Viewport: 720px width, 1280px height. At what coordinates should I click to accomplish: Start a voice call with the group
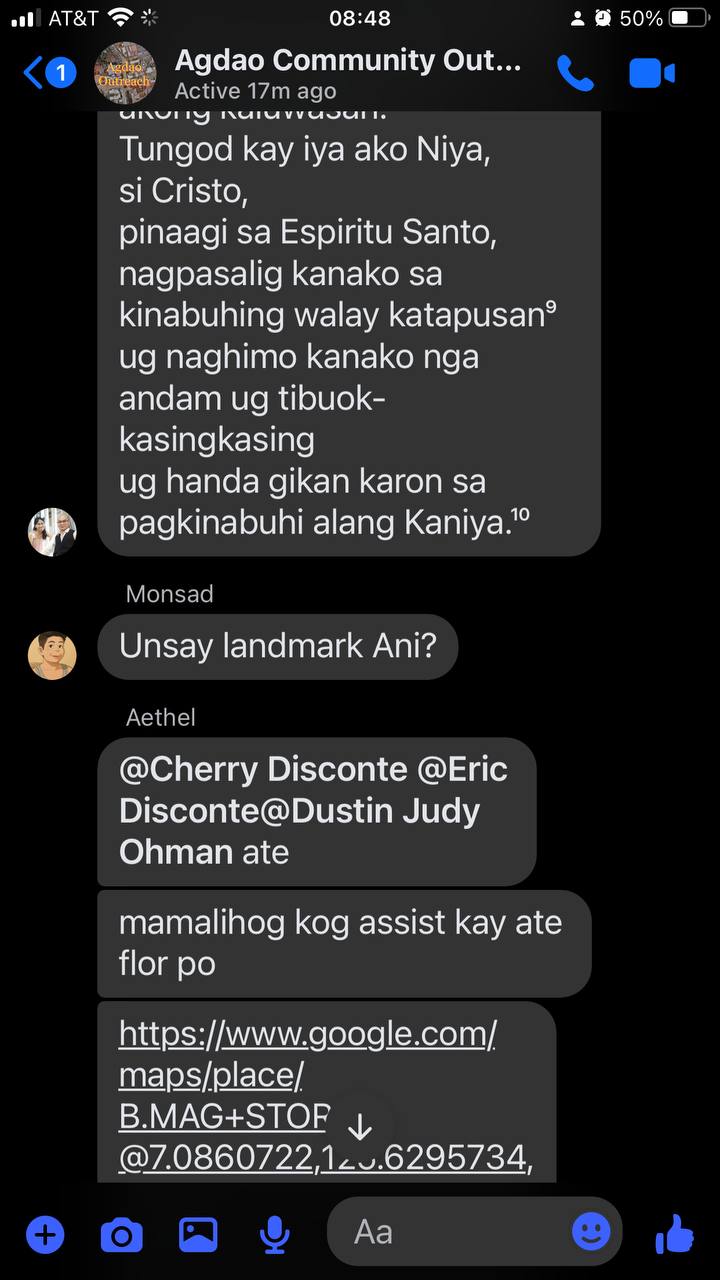tap(575, 73)
